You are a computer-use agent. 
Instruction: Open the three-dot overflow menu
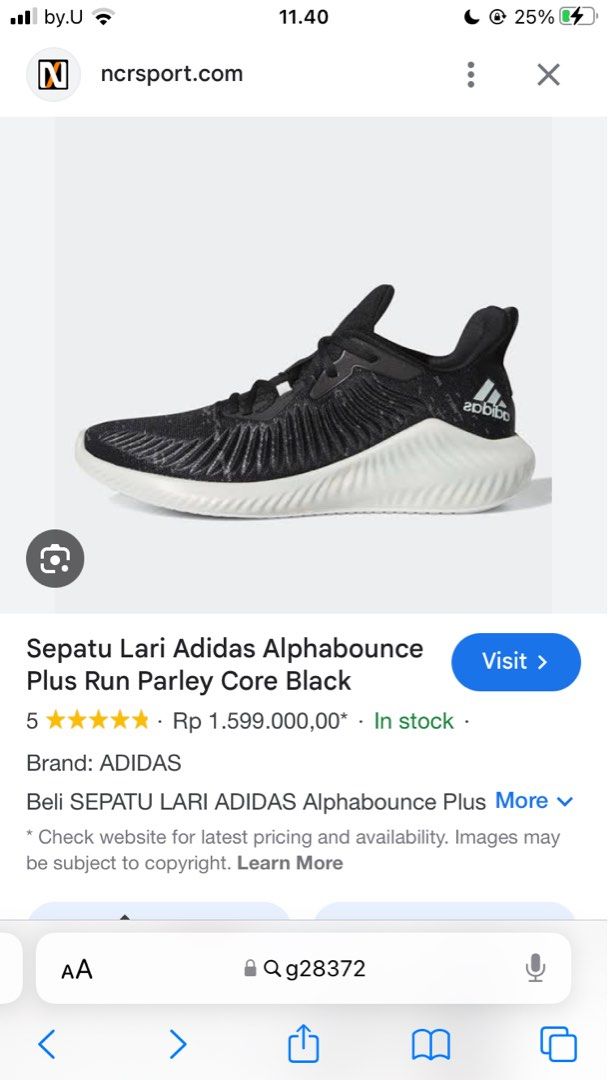[x=470, y=74]
